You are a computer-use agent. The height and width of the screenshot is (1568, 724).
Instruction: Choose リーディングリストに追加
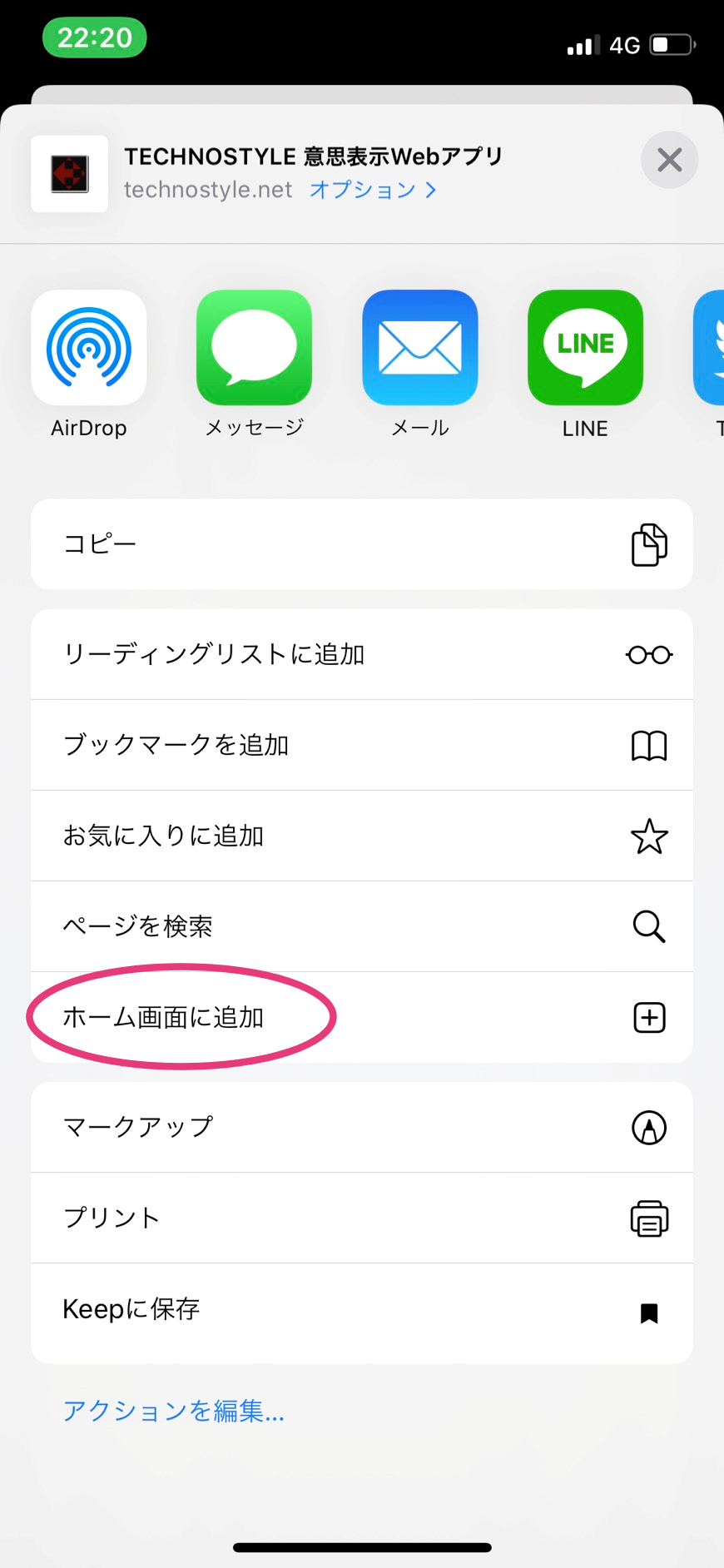pyautogui.click(x=362, y=654)
